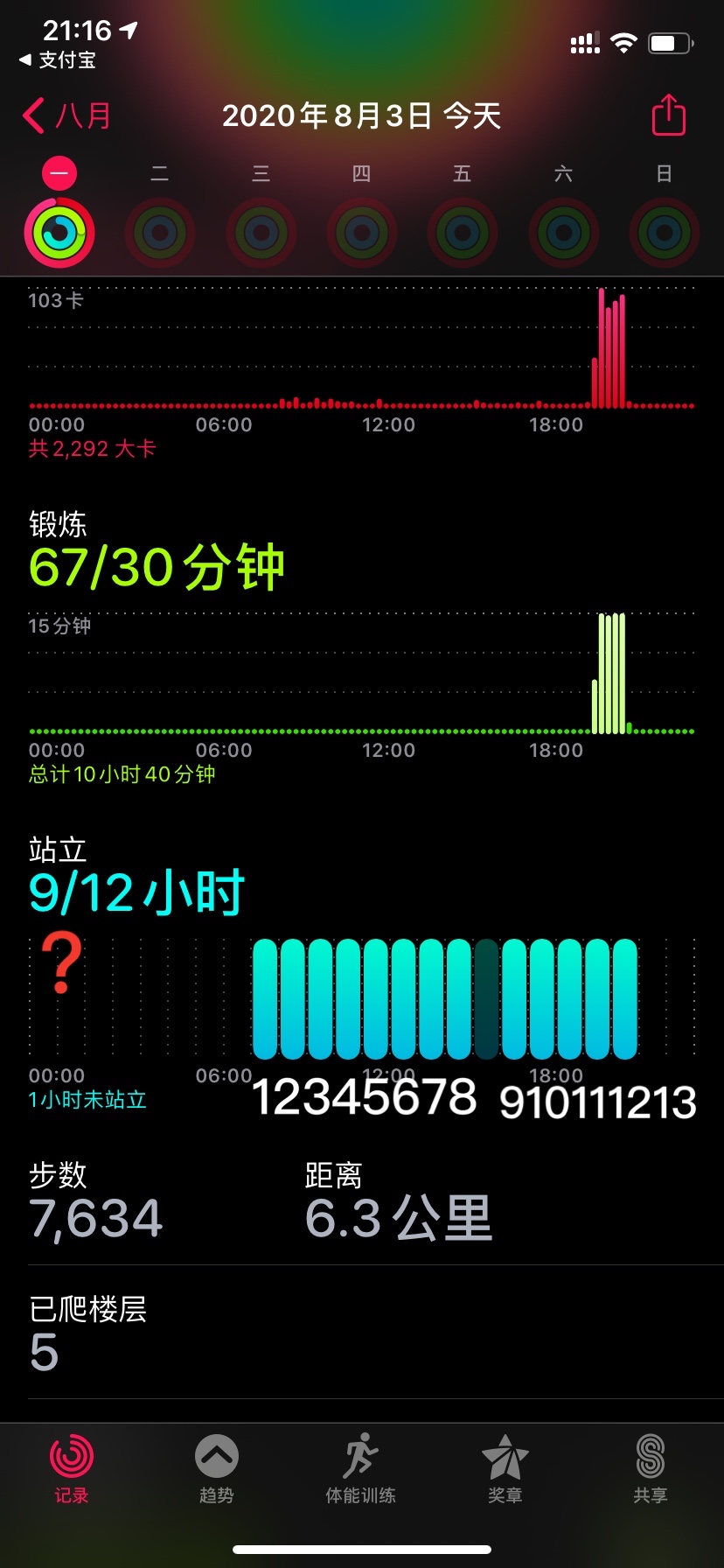Select Sunday (日) activity rings

click(x=664, y=233)
